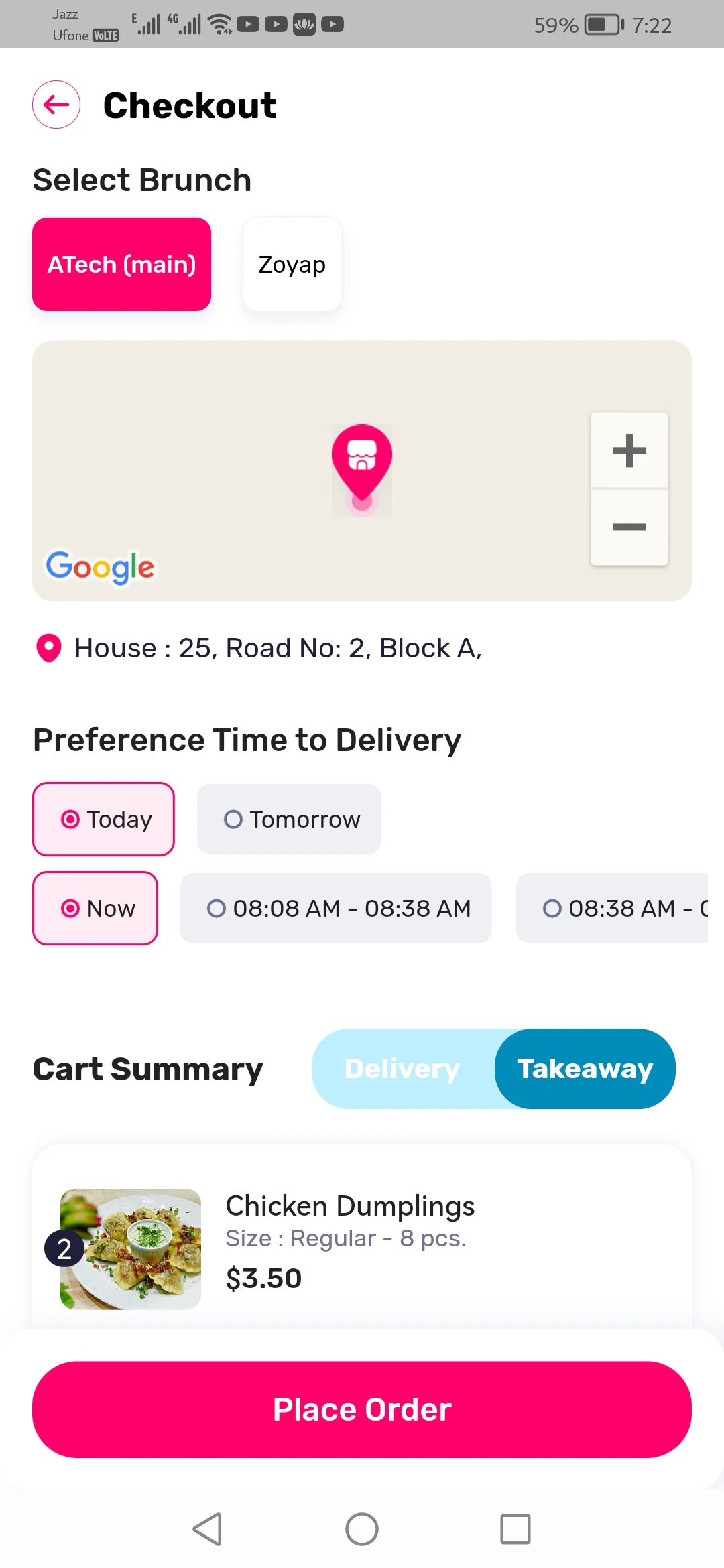This screenshot has width=724, height=1568.
Task: Zoom out on the map
Action: 629,527
